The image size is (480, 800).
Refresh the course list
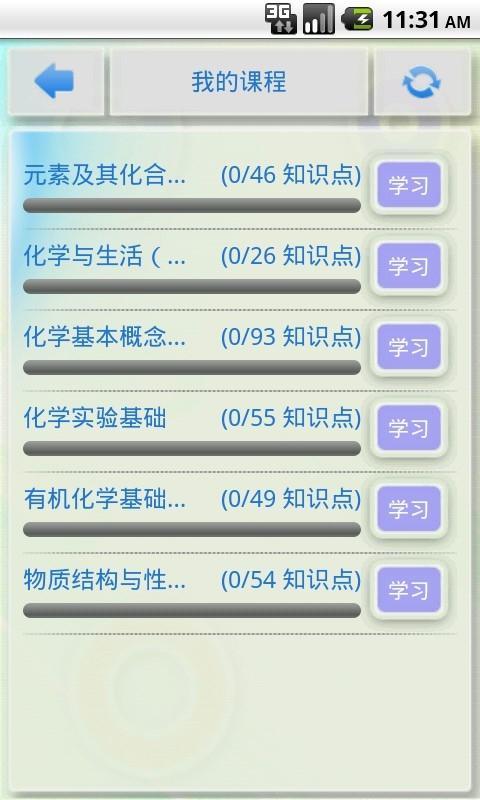422,82
